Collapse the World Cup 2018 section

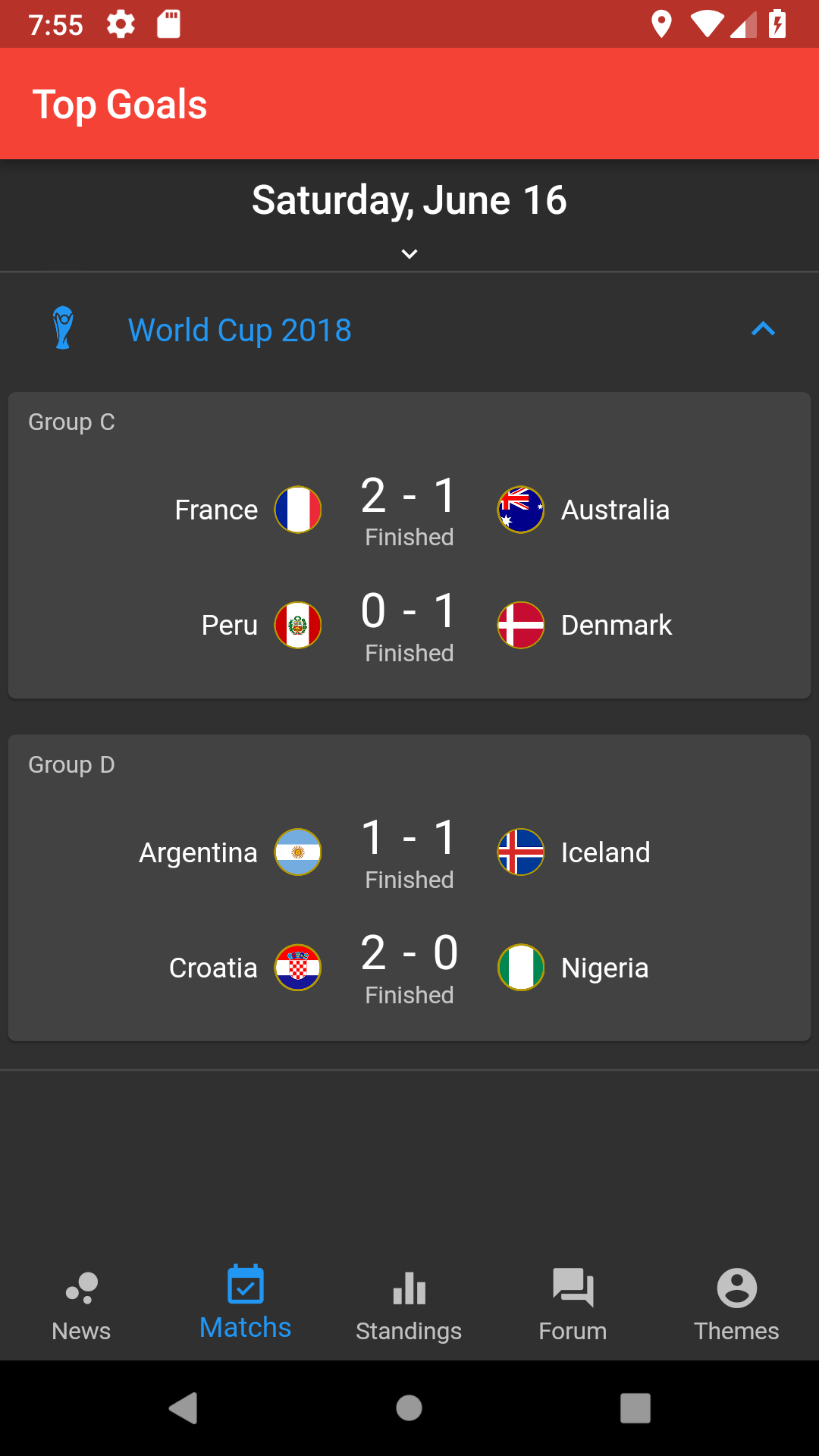pyautogui.click(x=763, y=329)
